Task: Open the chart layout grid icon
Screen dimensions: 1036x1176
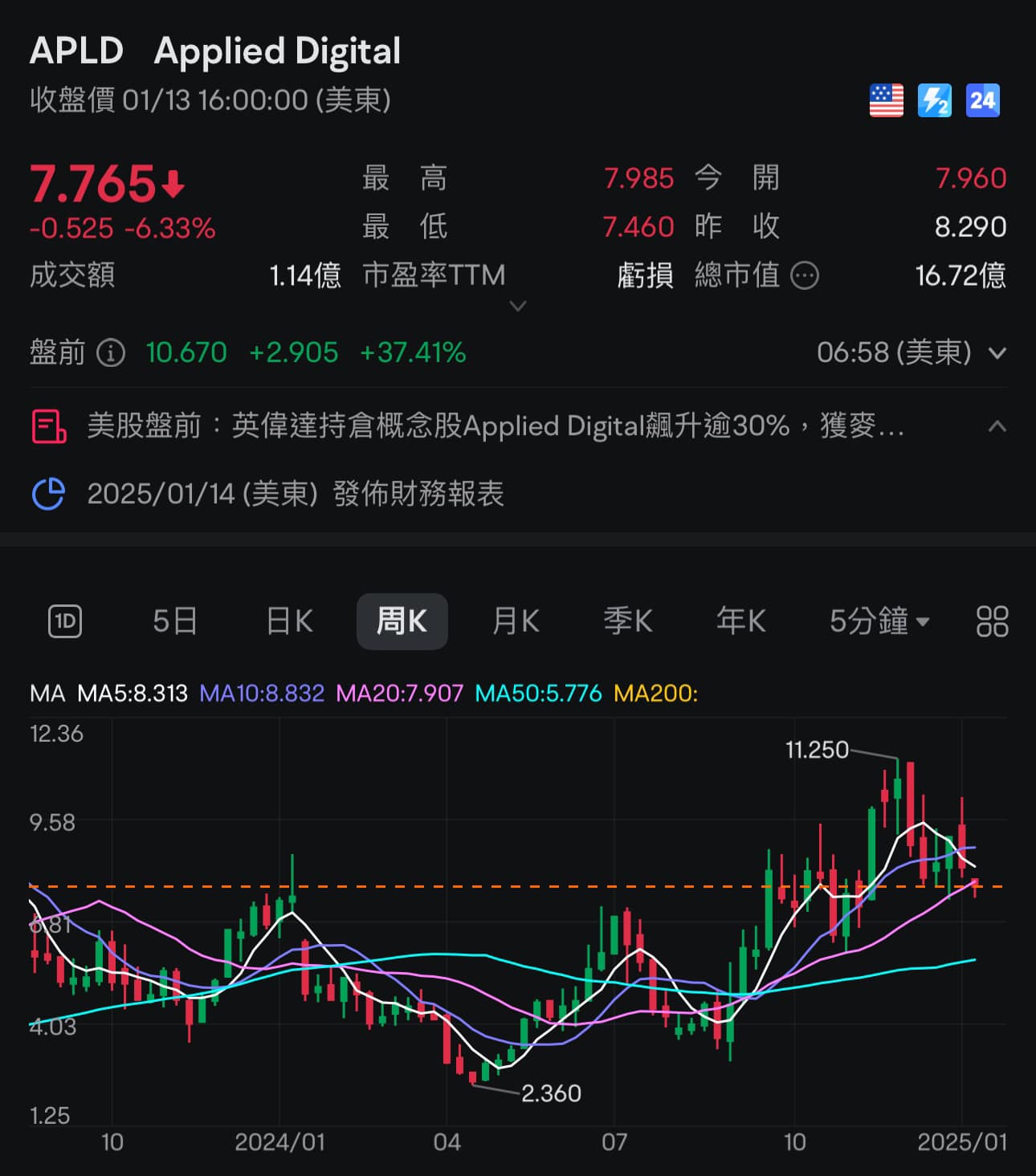Action: point(992,621)
